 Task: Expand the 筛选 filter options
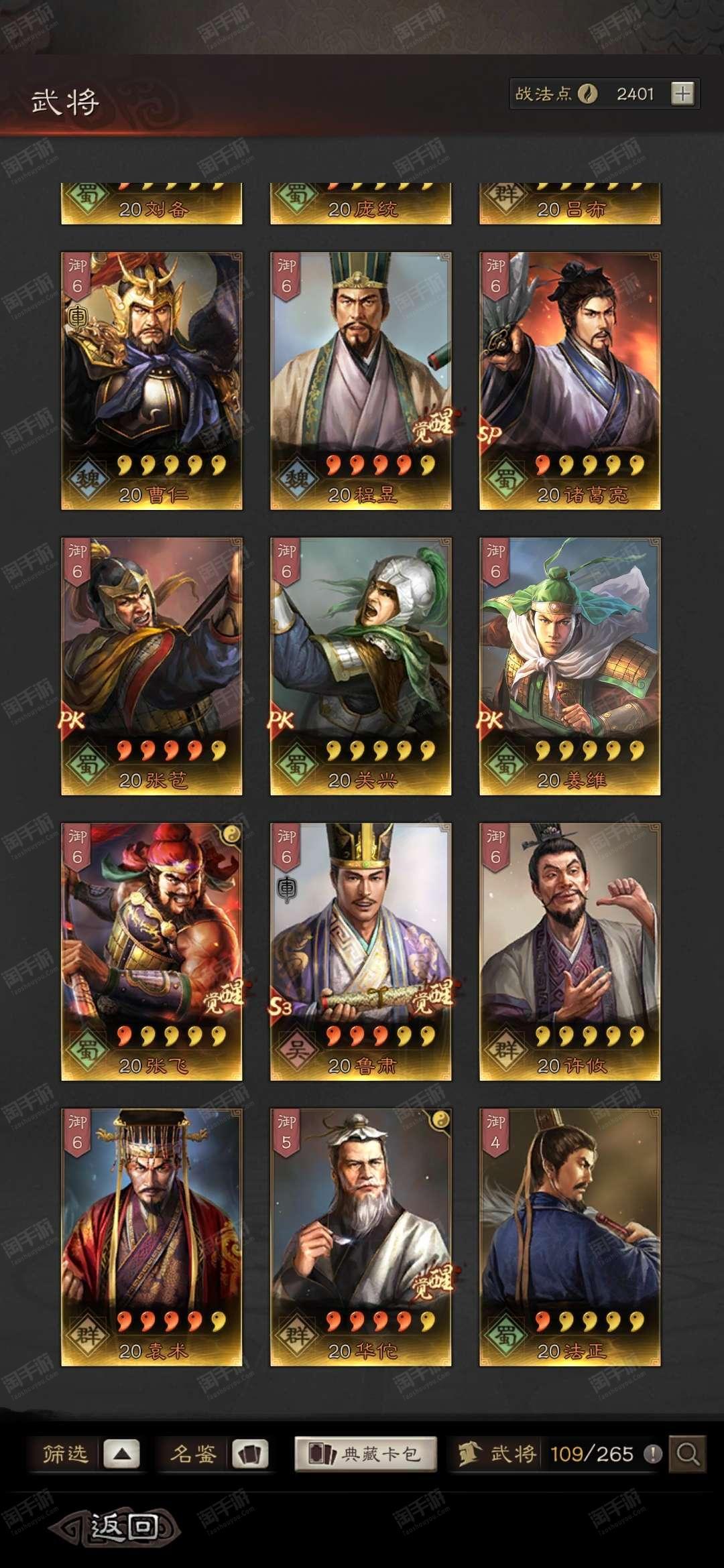90,1453
